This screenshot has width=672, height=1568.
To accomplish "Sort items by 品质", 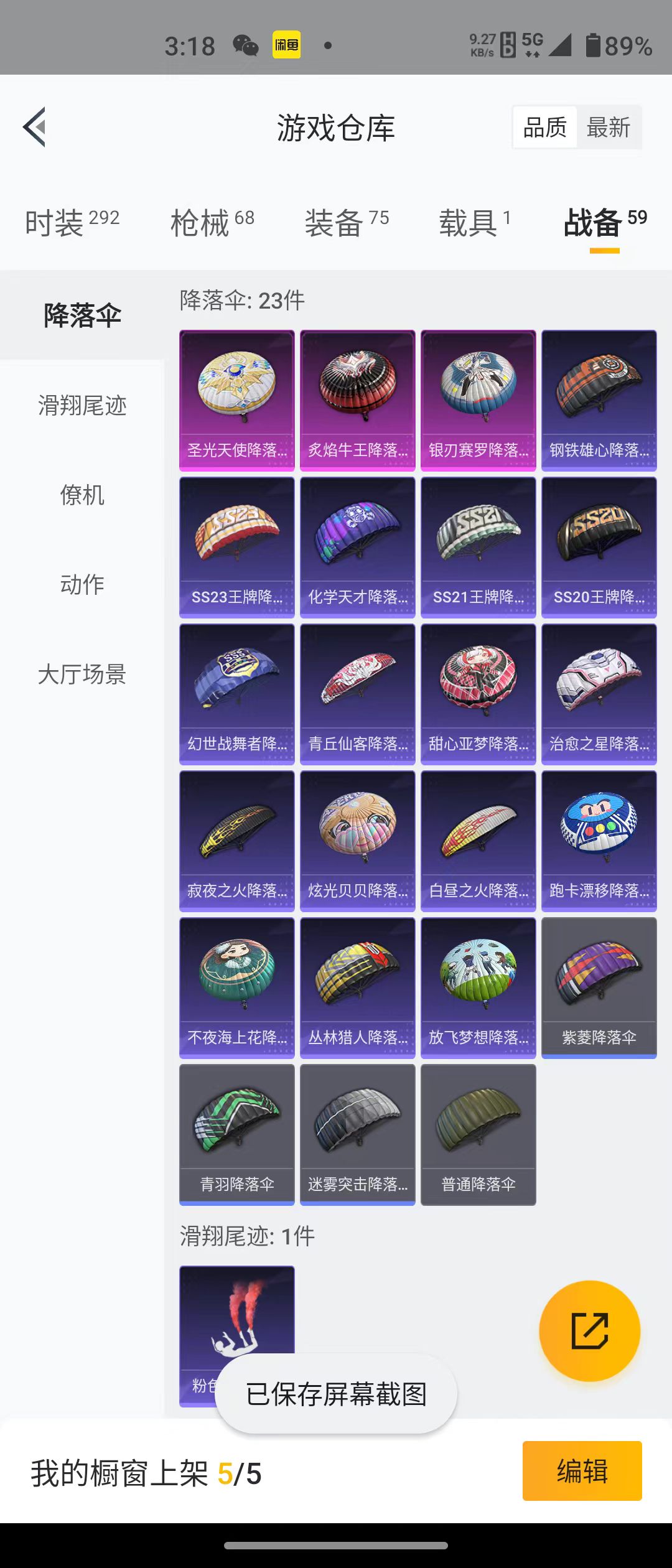I will point(545,128).
